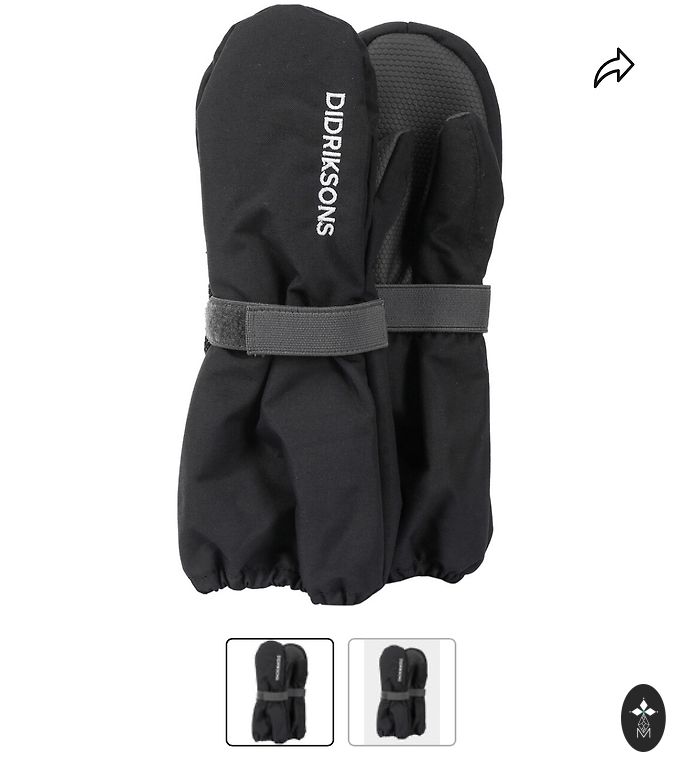Image resolution: width=682 pixels, height=768 pixels.
Task: Tap the round floating assistant button
Action: [x=642, y=717]
